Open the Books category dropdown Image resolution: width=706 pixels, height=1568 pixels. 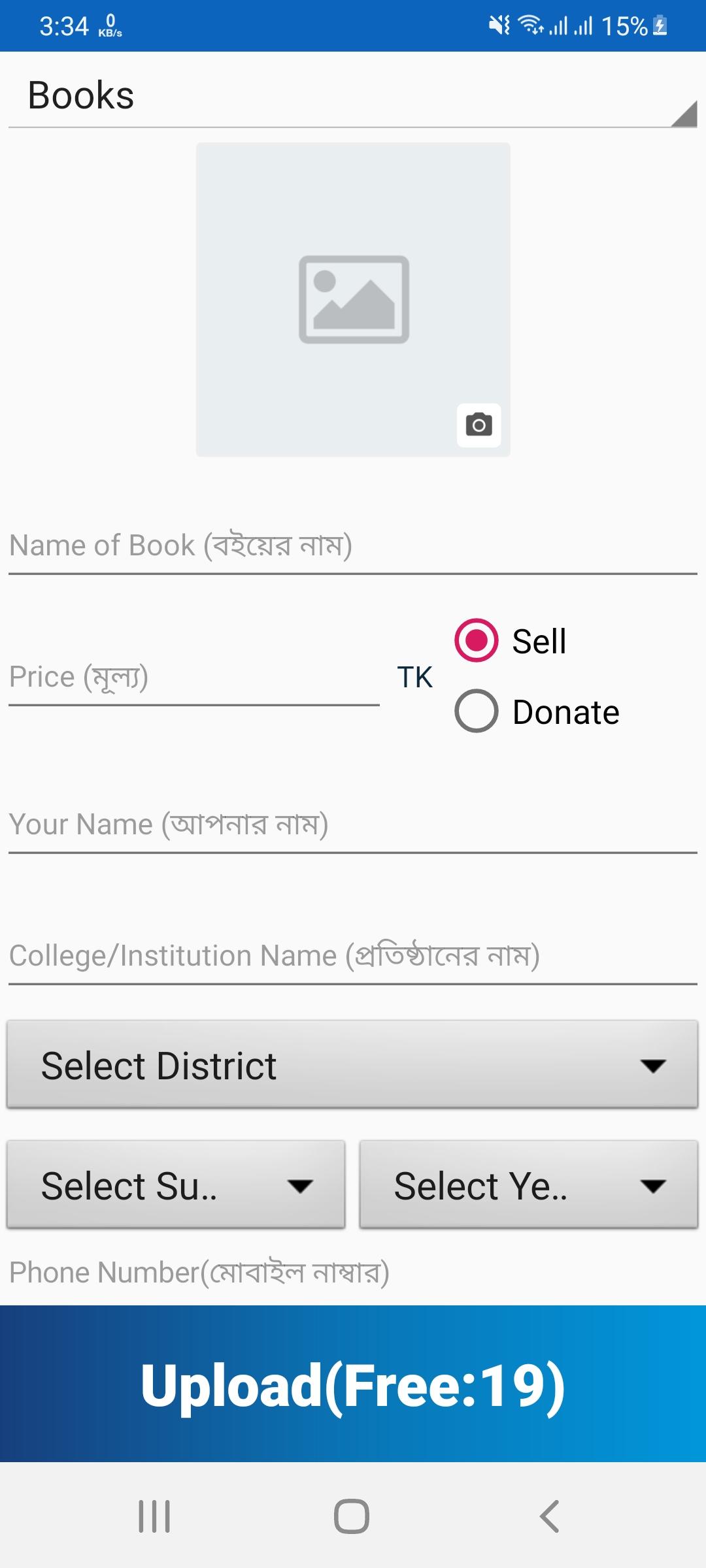353,95
